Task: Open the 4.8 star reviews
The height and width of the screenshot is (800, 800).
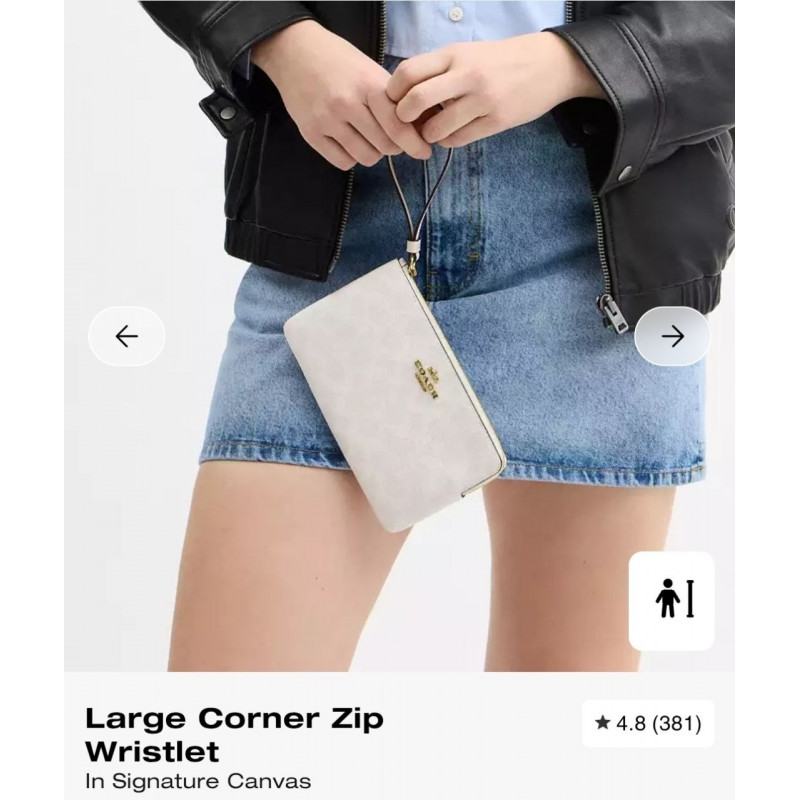Action: tap(648, 724)
